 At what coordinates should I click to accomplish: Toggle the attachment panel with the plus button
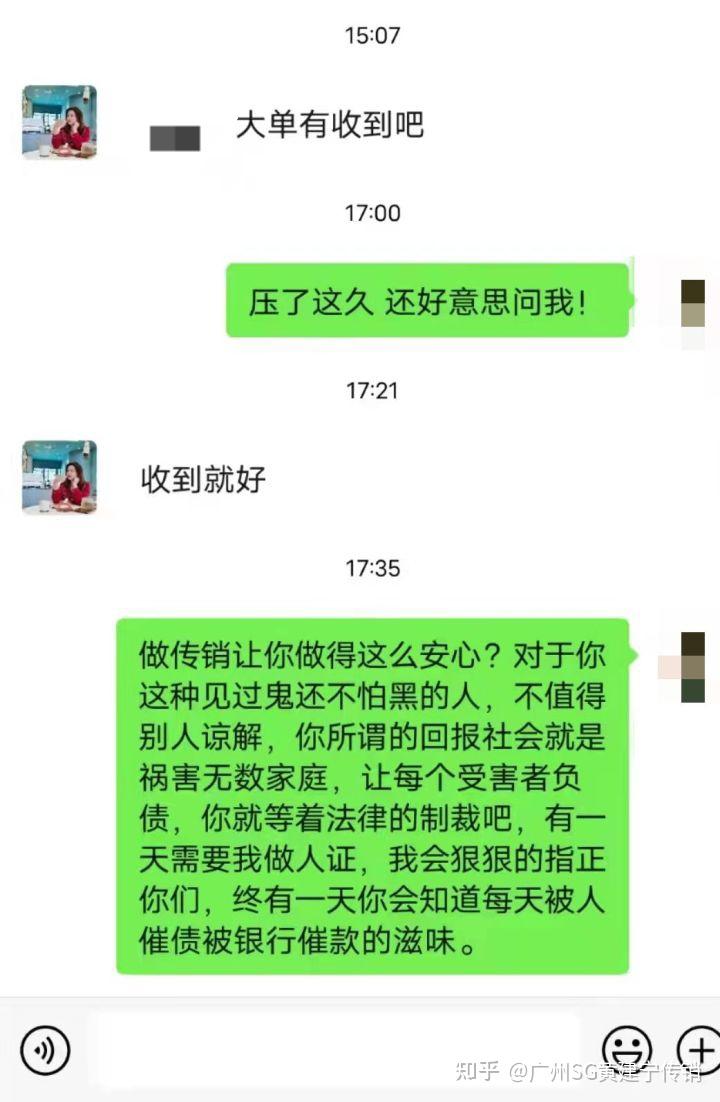697,1049
